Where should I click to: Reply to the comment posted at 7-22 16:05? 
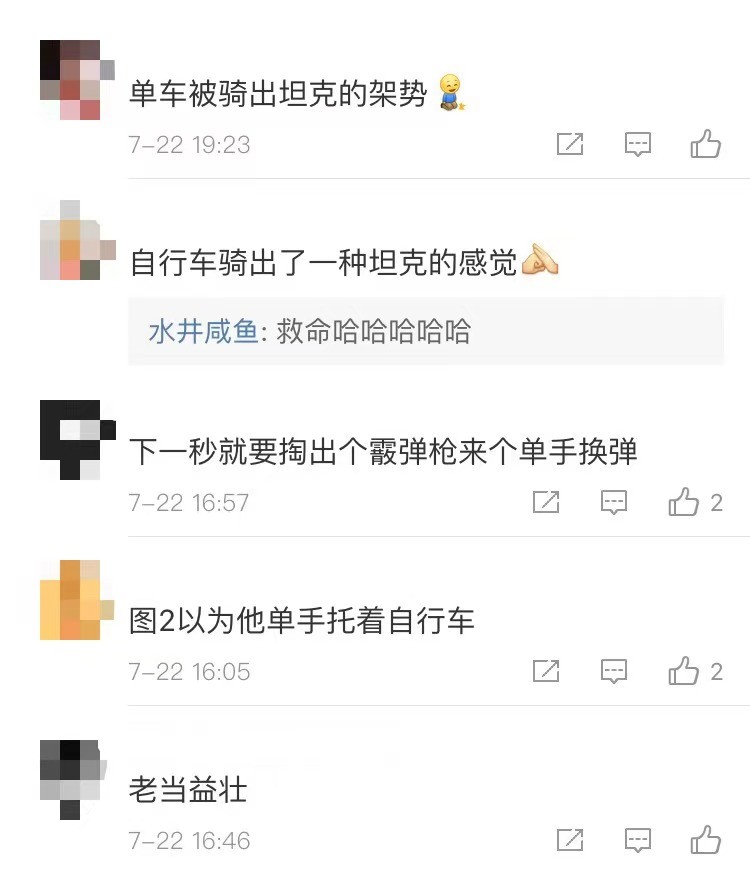614,671
